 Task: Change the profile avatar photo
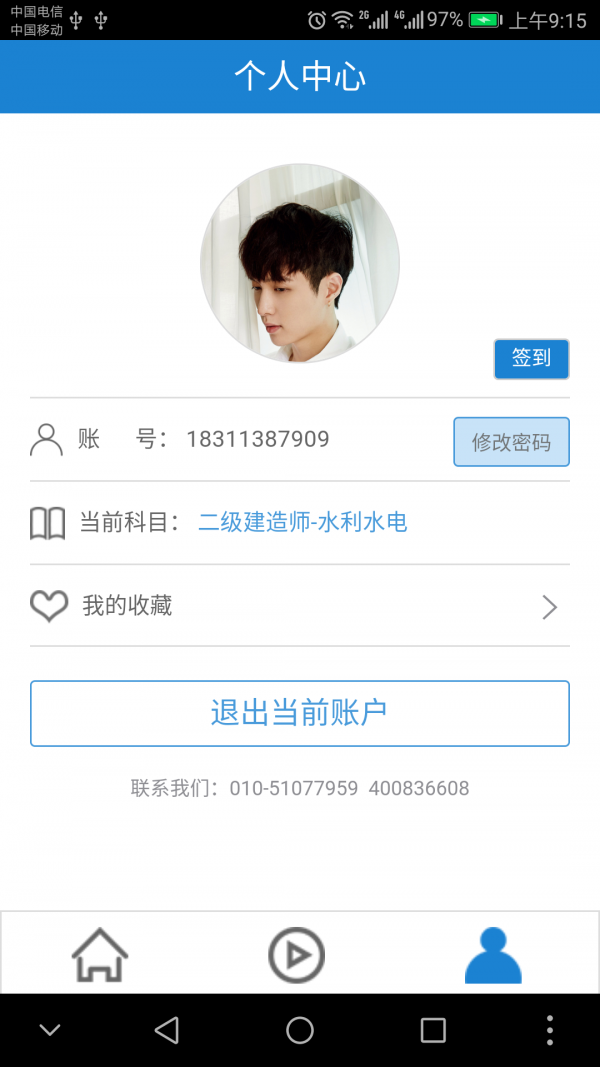(x=300, y=263)
